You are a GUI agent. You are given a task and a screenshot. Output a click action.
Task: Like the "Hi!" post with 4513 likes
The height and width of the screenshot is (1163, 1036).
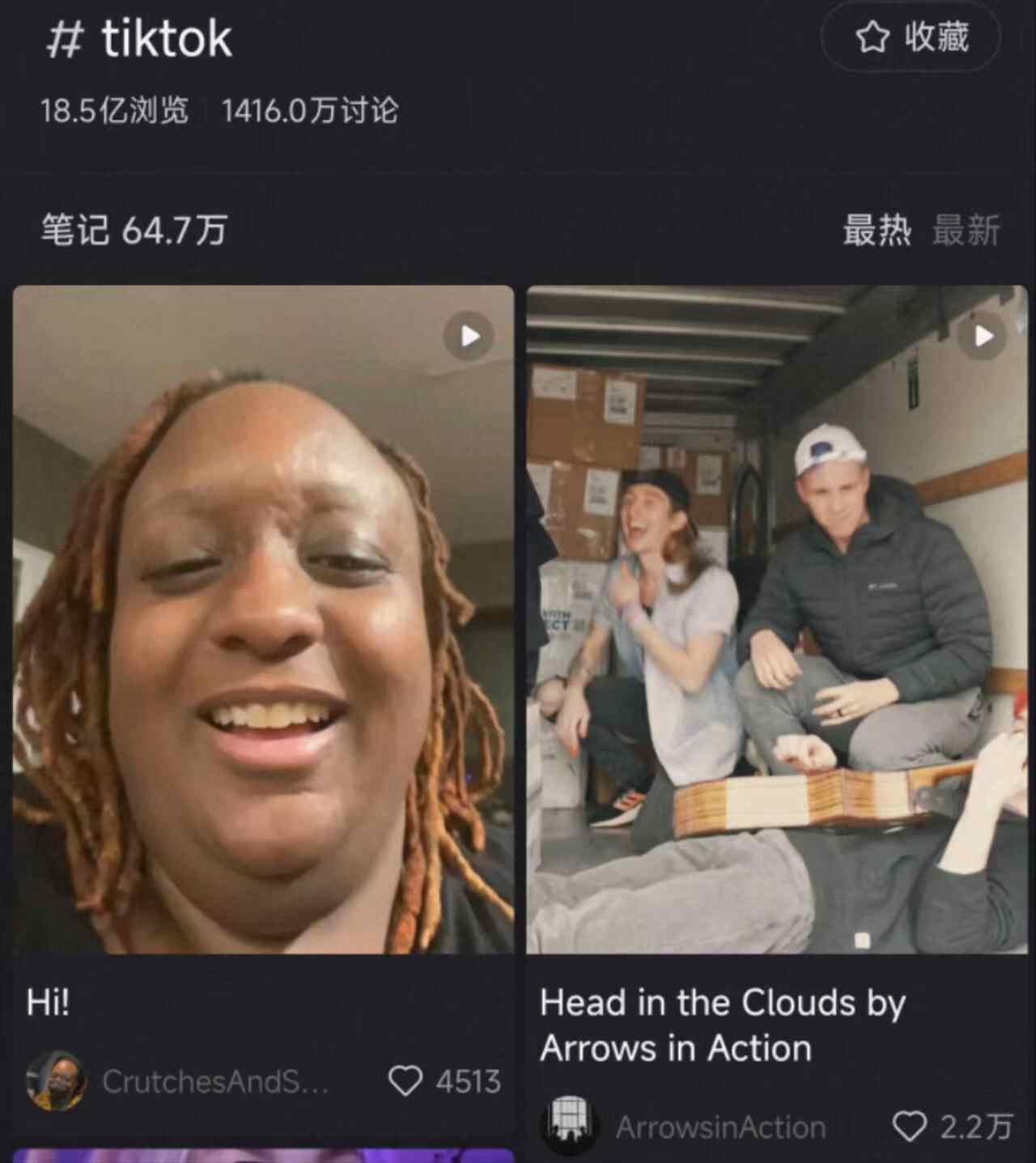(405, 1080)
